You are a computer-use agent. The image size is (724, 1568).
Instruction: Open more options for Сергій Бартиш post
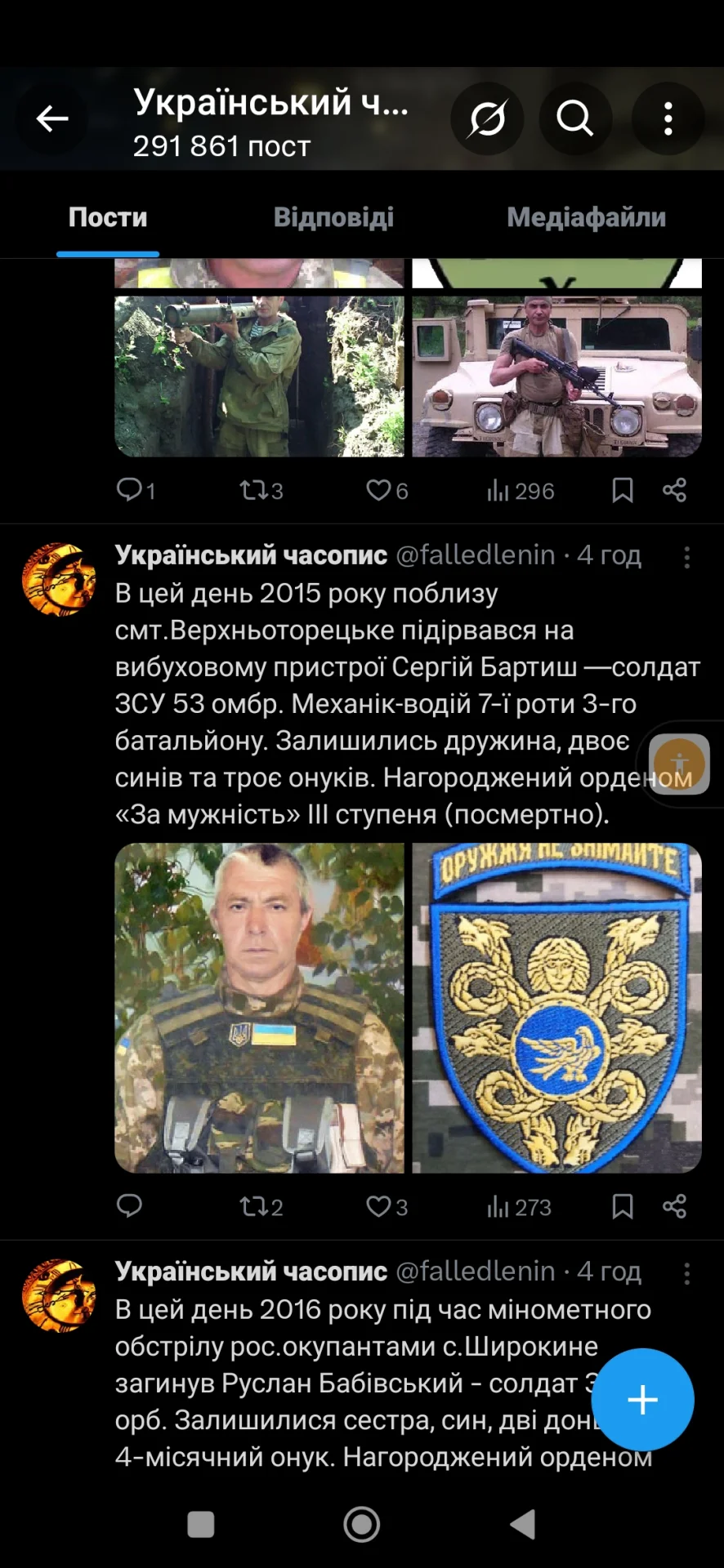(x=686, y=557)
